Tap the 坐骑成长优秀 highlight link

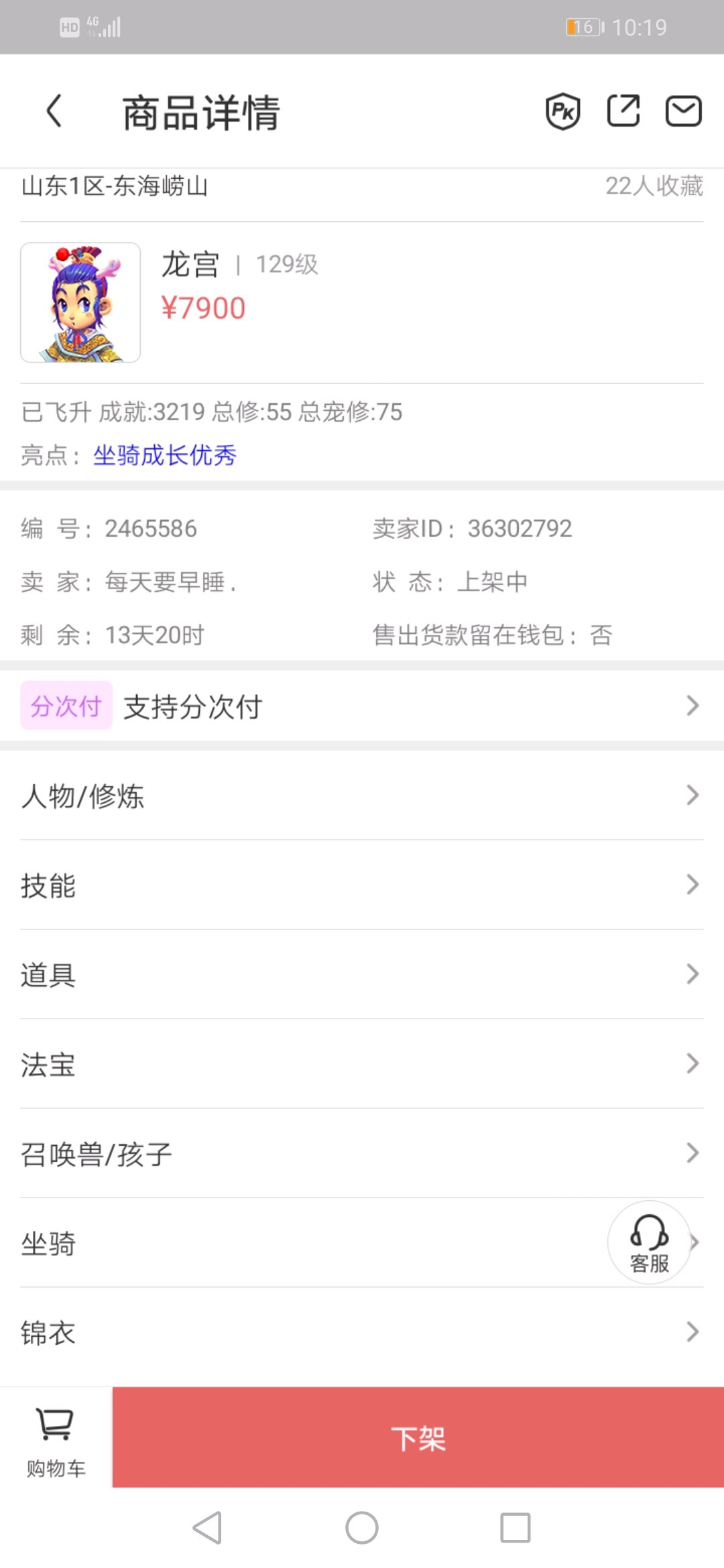pos(165,456)
